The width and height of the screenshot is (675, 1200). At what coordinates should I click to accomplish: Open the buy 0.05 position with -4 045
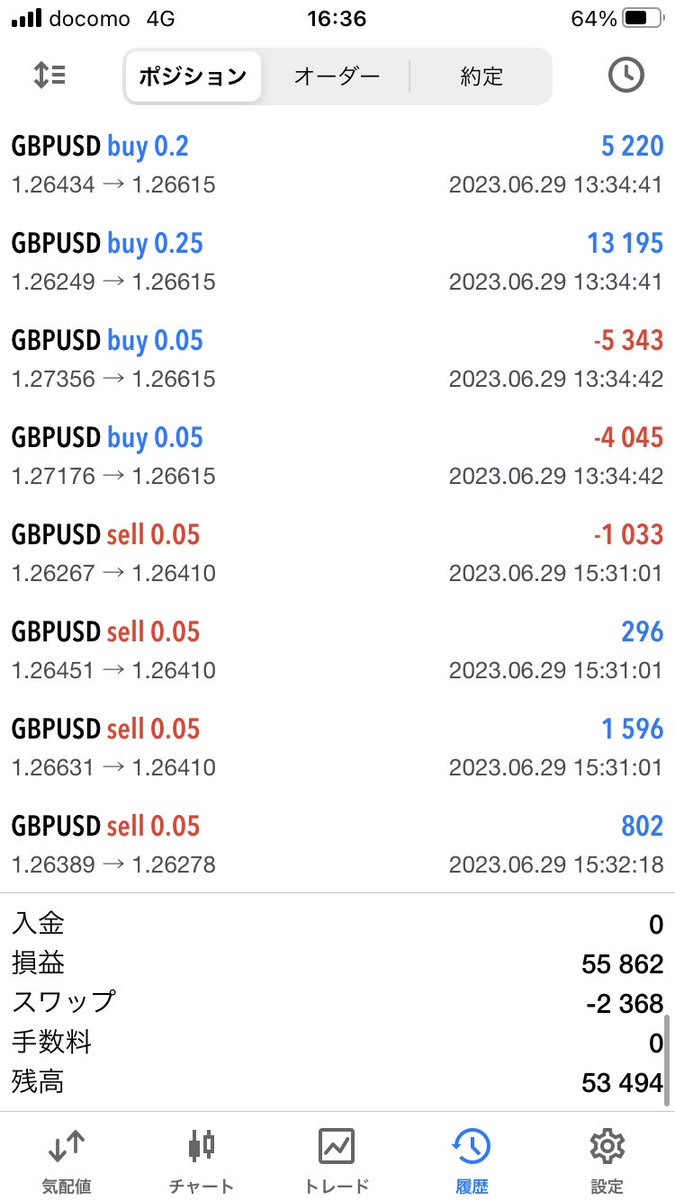(337, 456)
